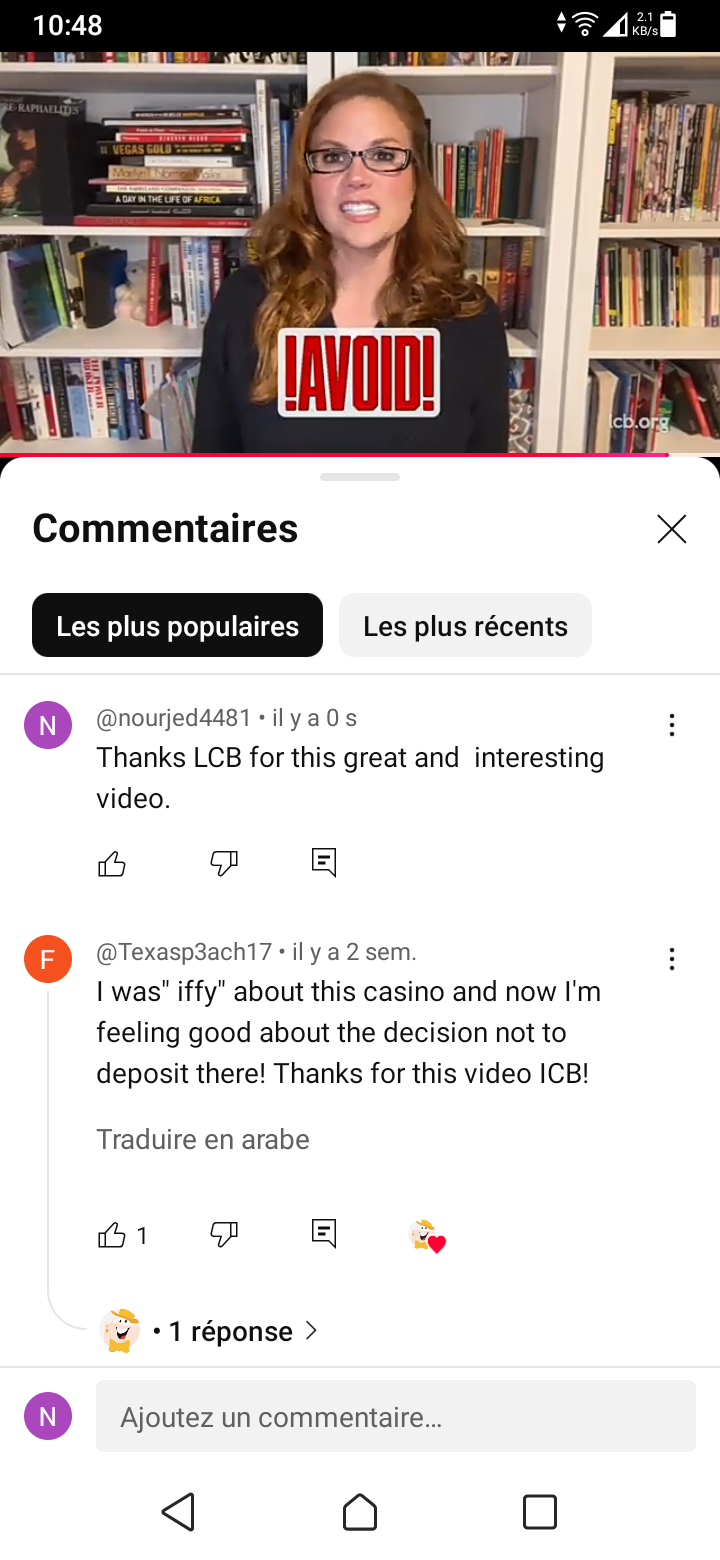Open options menu for @nourjed4481's comment
The width and height of the screenshot is (720, 1560).
click(672, 725)
